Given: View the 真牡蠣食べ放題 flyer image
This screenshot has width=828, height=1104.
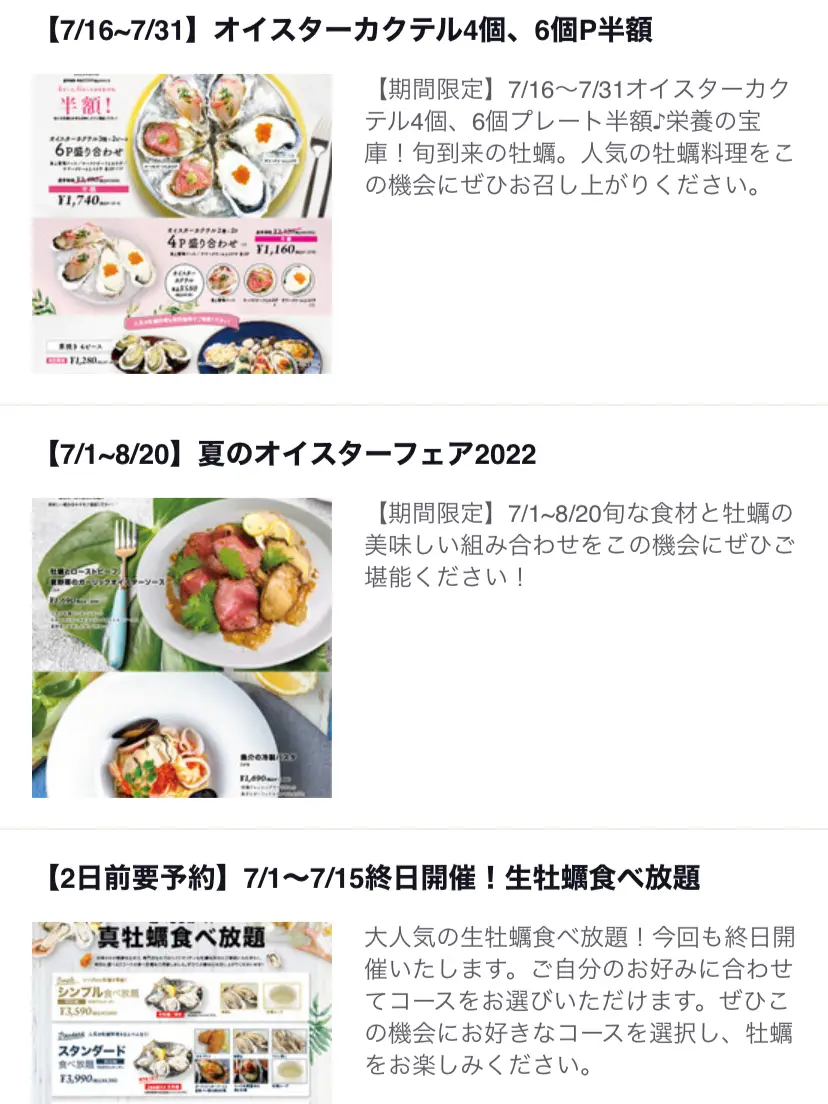Looking at the screenshot, I should (182, 1012).
